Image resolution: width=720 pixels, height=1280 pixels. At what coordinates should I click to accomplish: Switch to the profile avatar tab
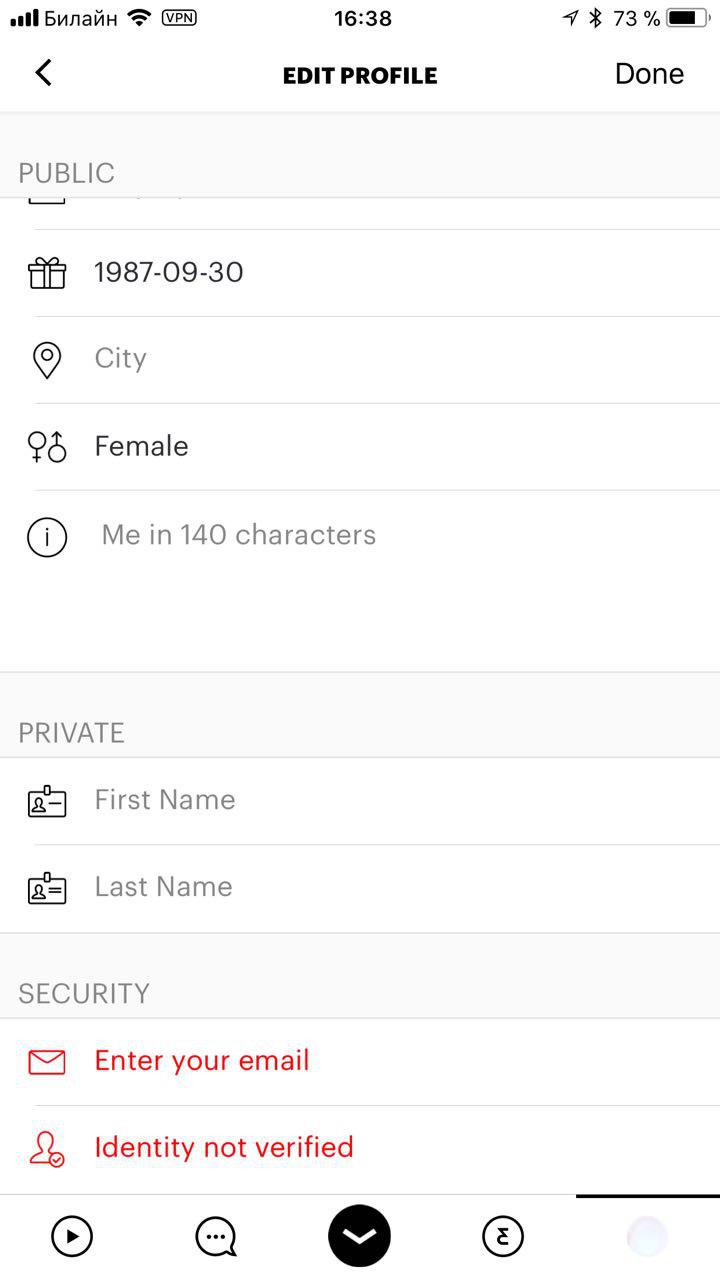coord(647,1237)
